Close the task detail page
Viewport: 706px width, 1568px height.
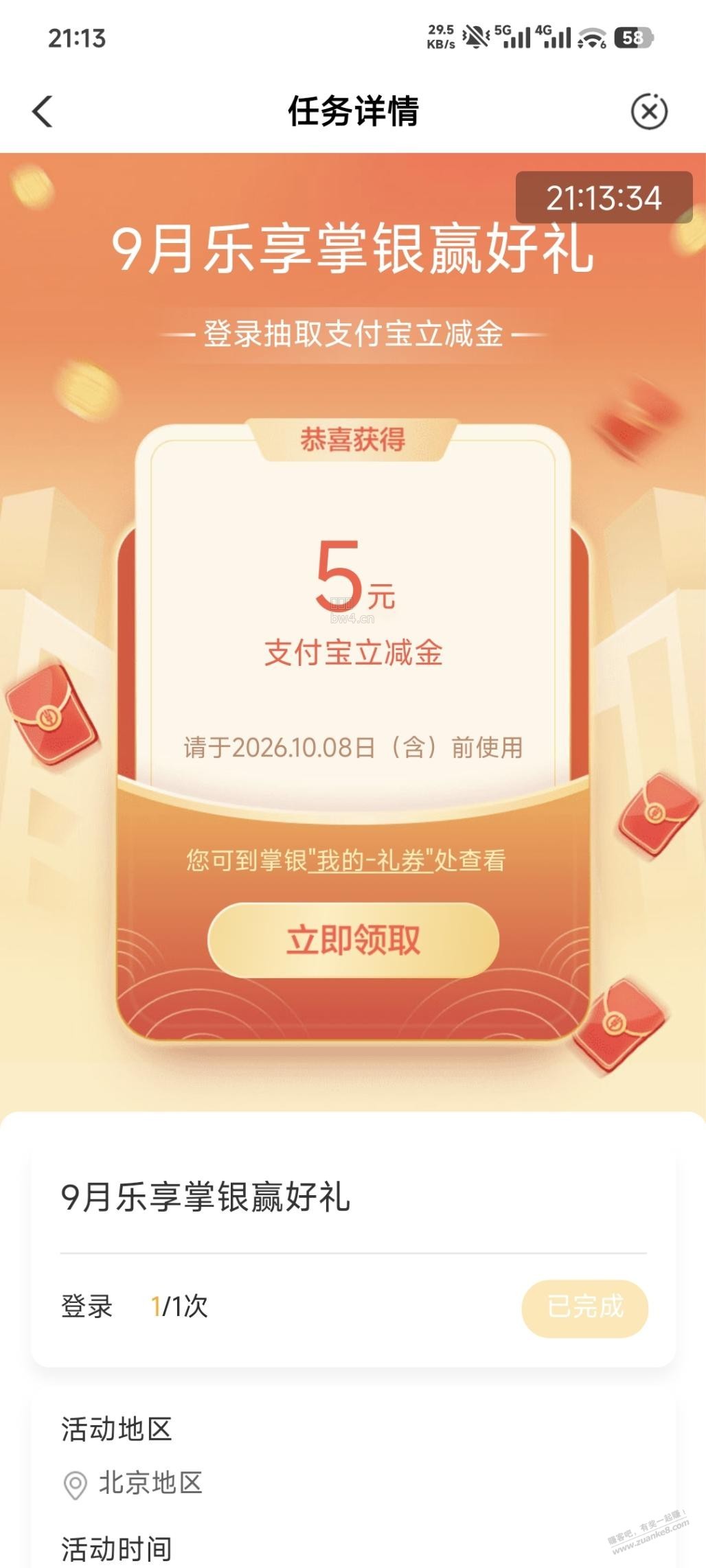[x=649, y=111]
